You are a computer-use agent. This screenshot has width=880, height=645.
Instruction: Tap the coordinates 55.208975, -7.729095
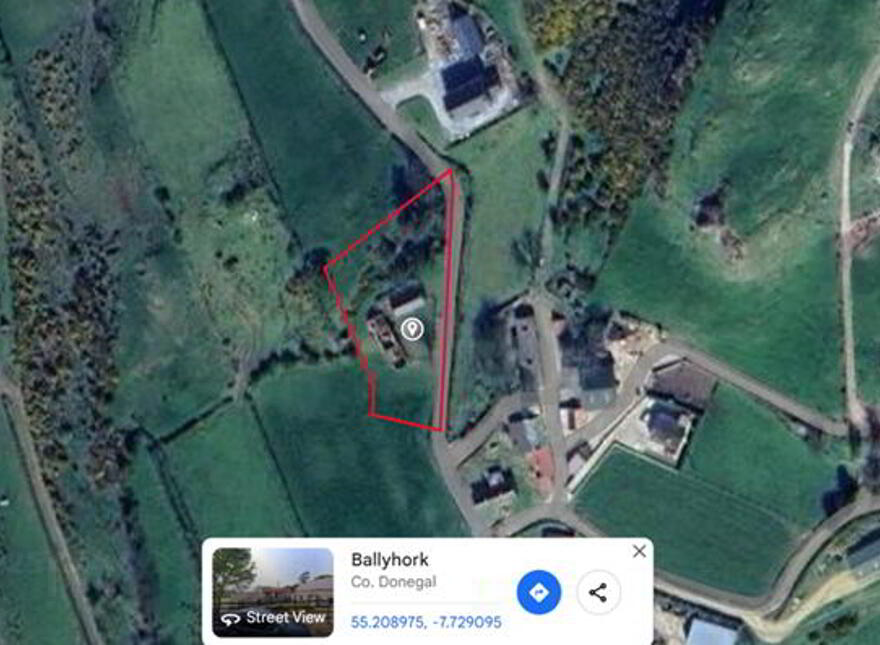click(426, 622)
